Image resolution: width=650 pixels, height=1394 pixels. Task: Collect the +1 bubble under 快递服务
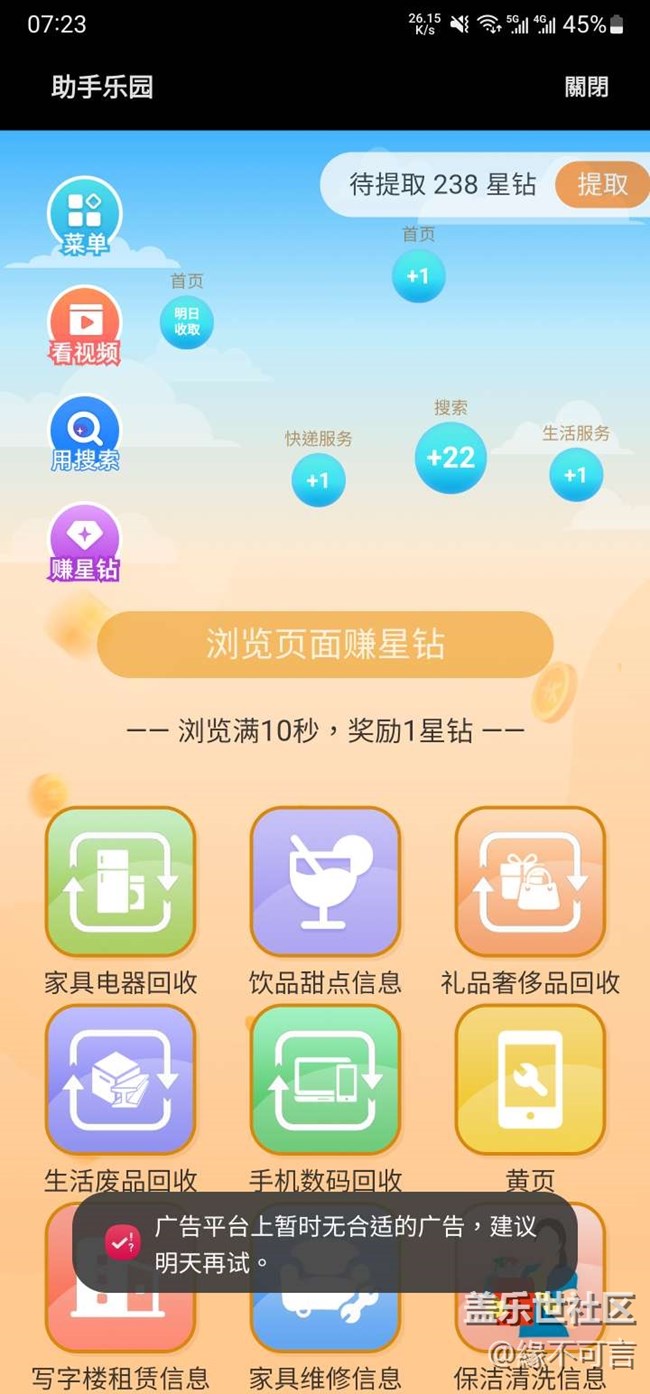coord(318,480)
